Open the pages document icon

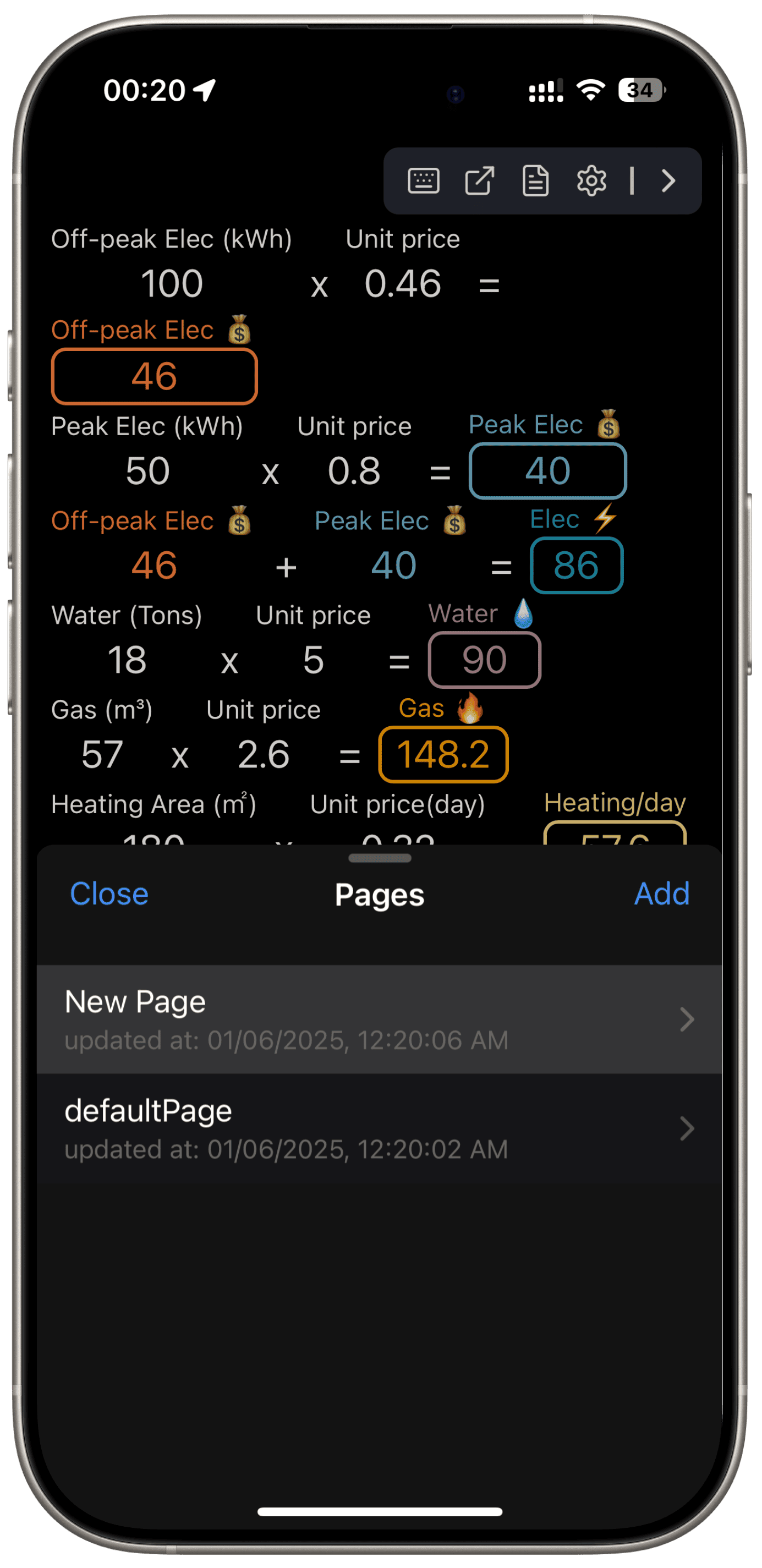(x=535, y=181)
